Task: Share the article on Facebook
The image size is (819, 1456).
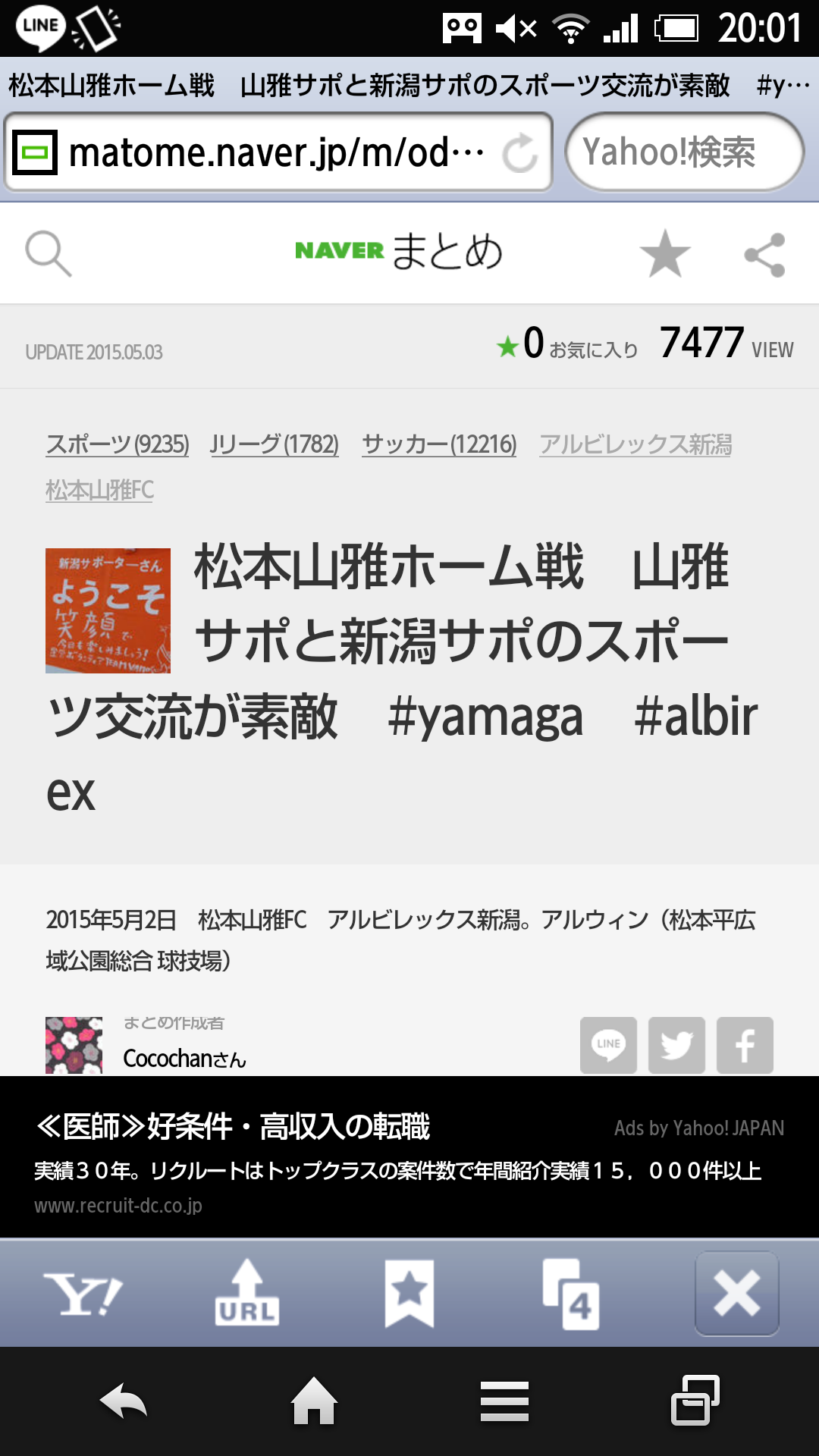Action: tap(745, 1045)
